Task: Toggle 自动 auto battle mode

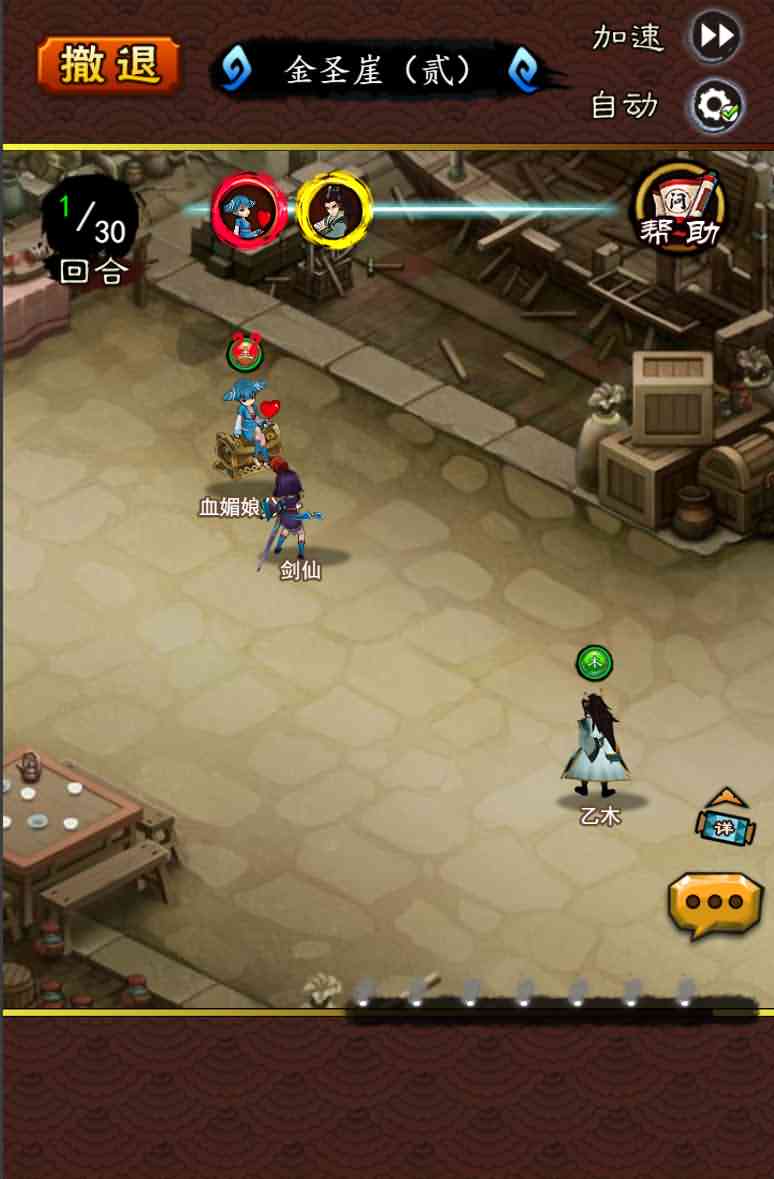Action: [716, 105]
